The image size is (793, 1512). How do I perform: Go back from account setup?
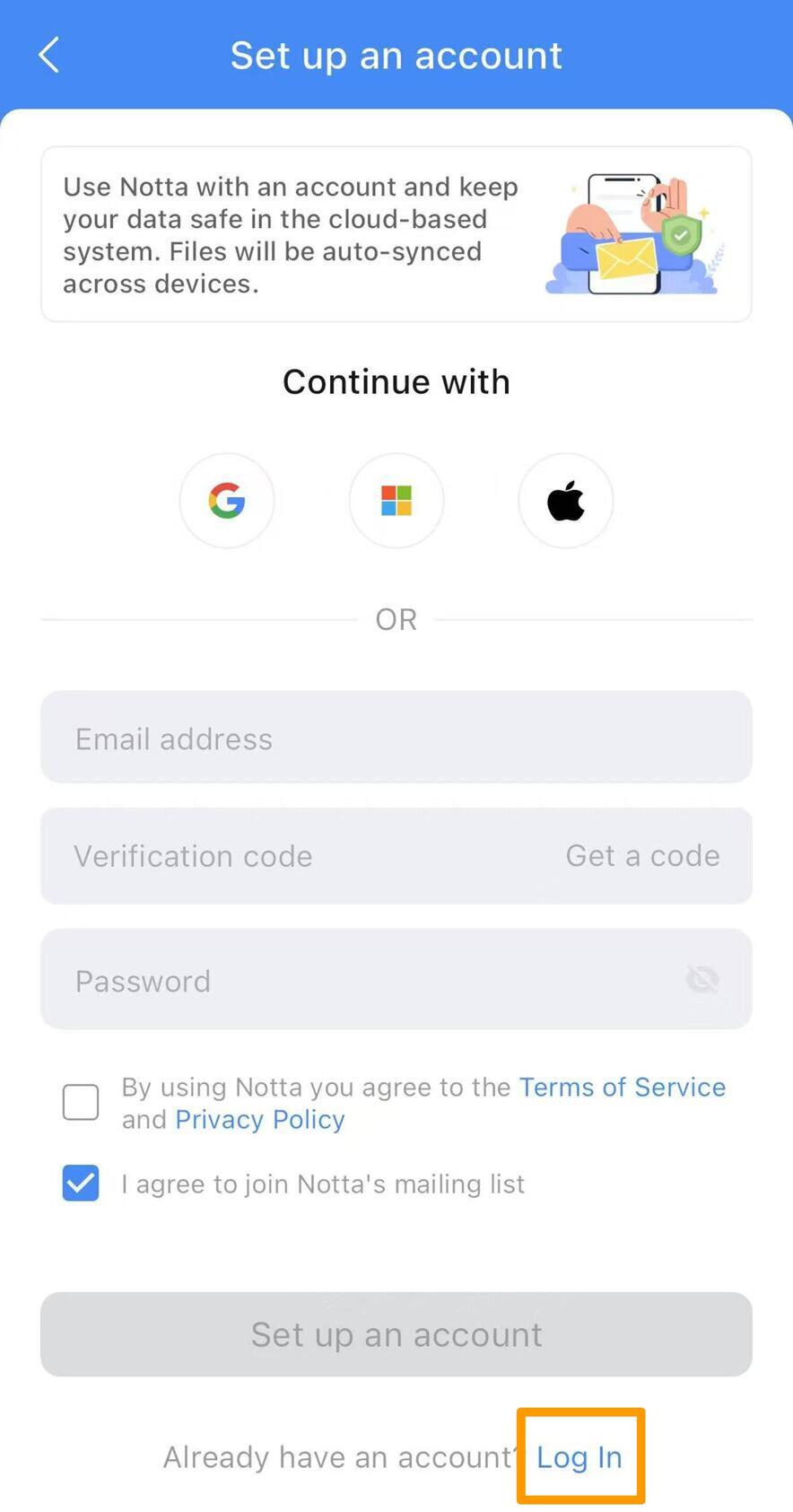[49, 56]
